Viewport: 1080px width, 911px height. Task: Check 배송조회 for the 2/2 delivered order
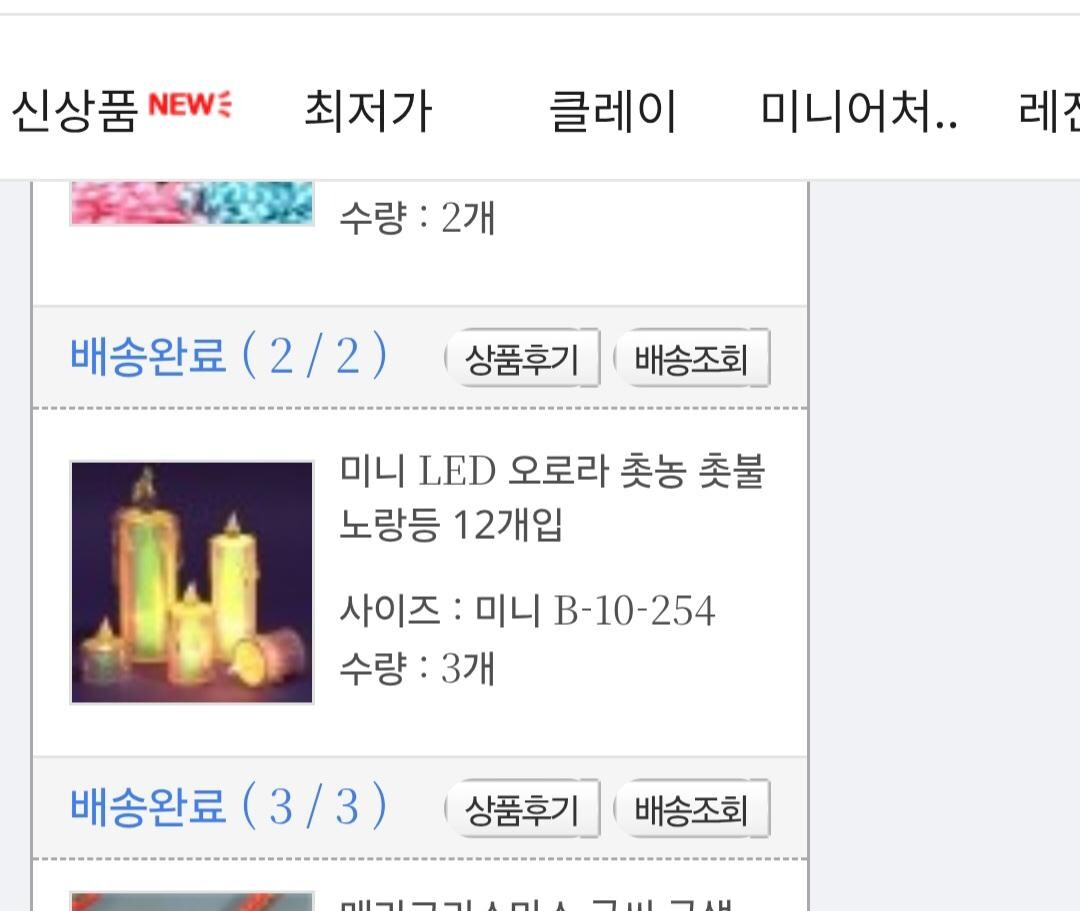[x=690, y=358]
